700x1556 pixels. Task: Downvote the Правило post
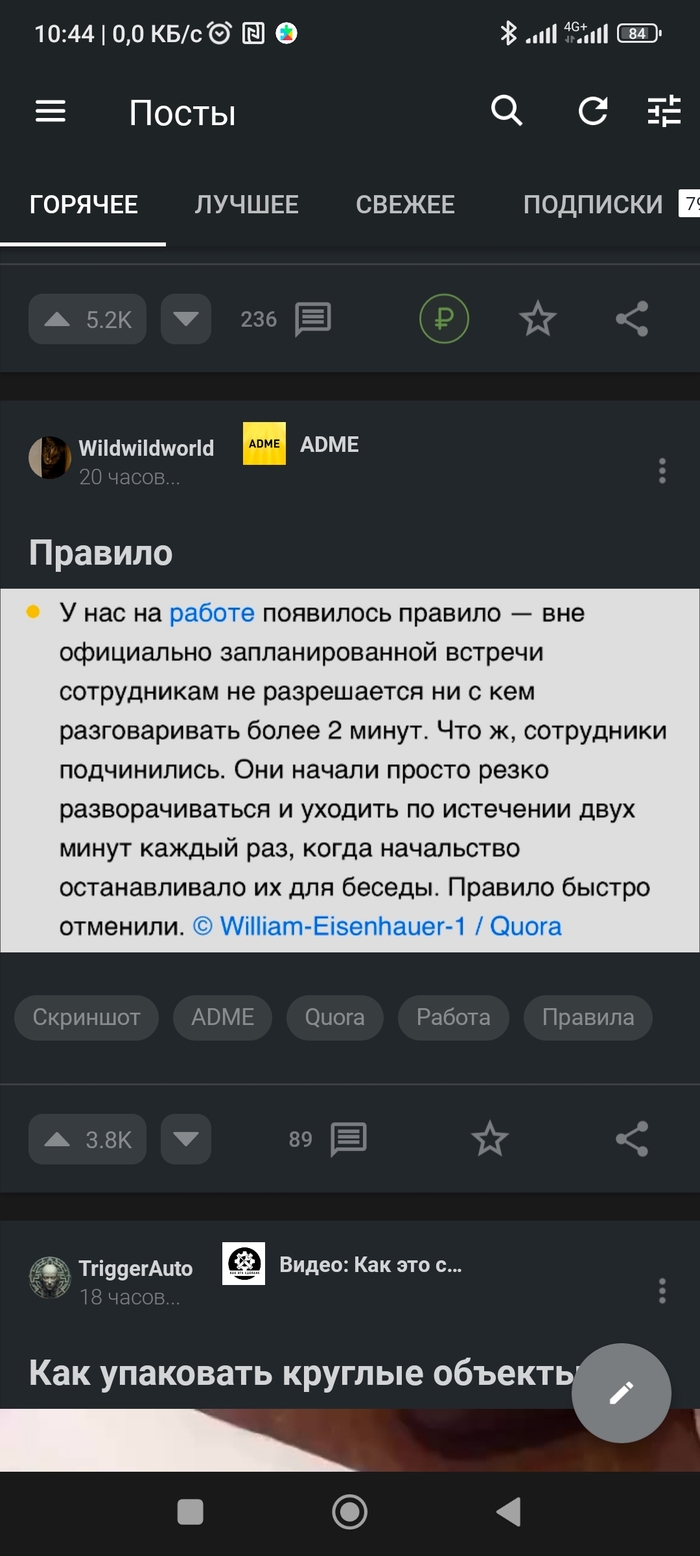point(186,1139)
